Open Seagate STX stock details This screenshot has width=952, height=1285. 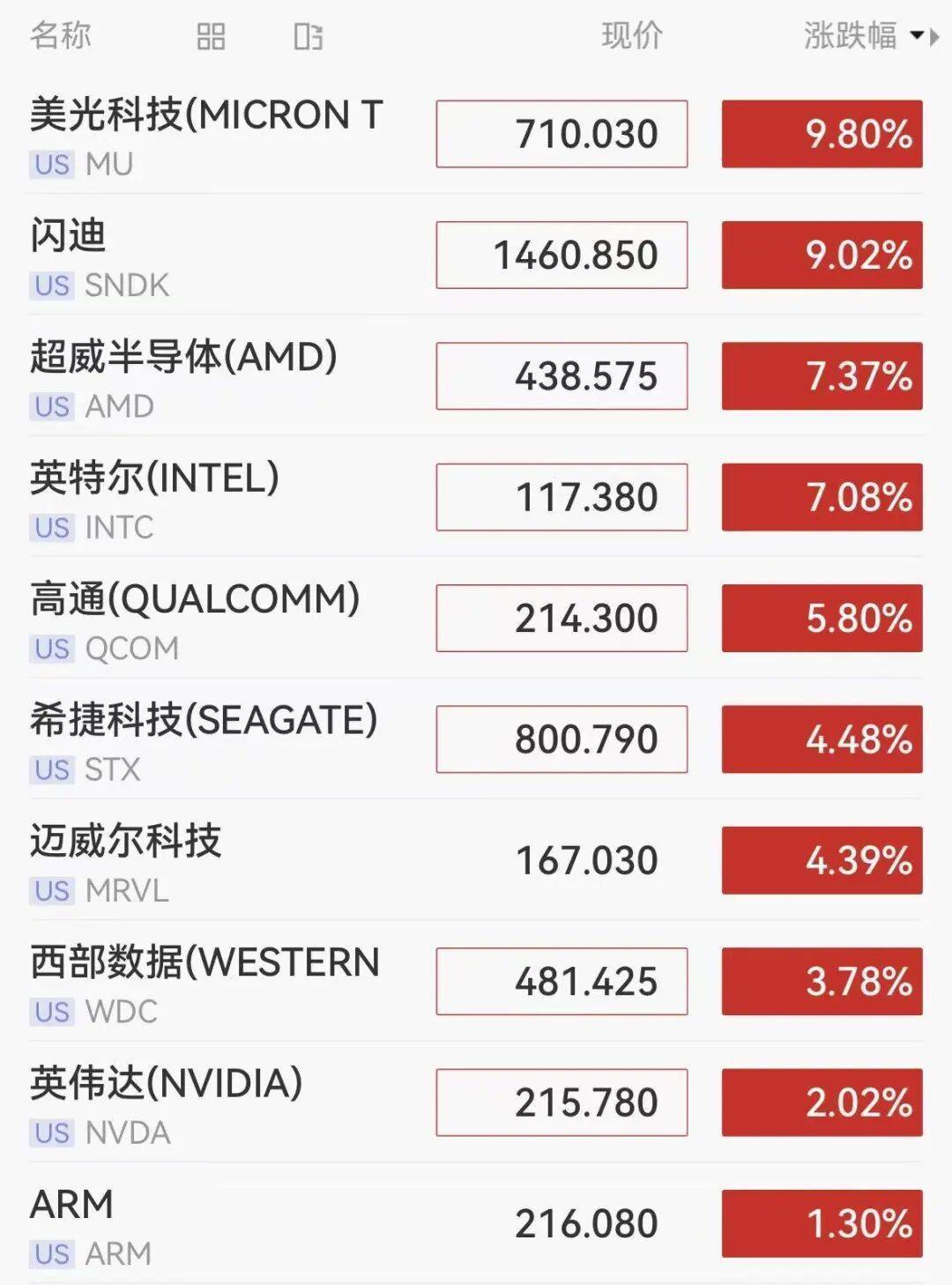point(476,739)
